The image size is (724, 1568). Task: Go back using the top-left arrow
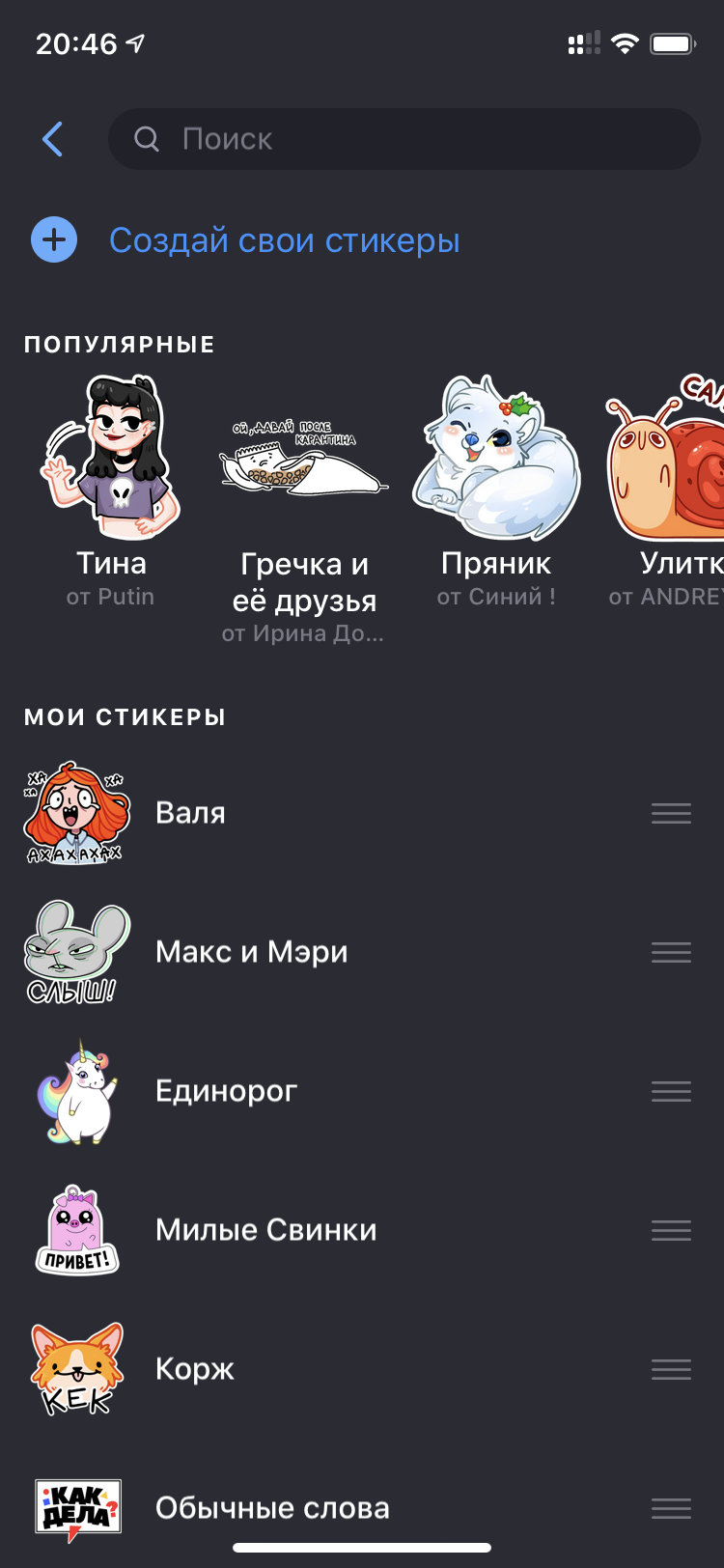point(52,139)
